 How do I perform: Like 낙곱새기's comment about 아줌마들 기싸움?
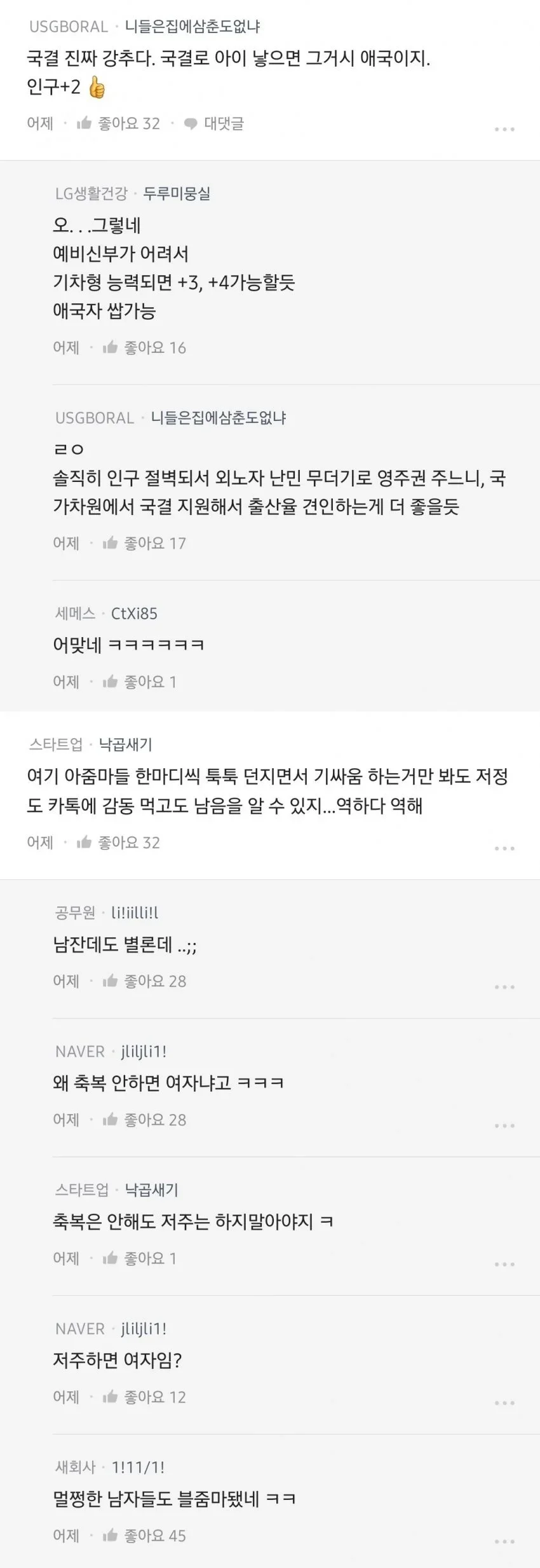pos(118,842)
